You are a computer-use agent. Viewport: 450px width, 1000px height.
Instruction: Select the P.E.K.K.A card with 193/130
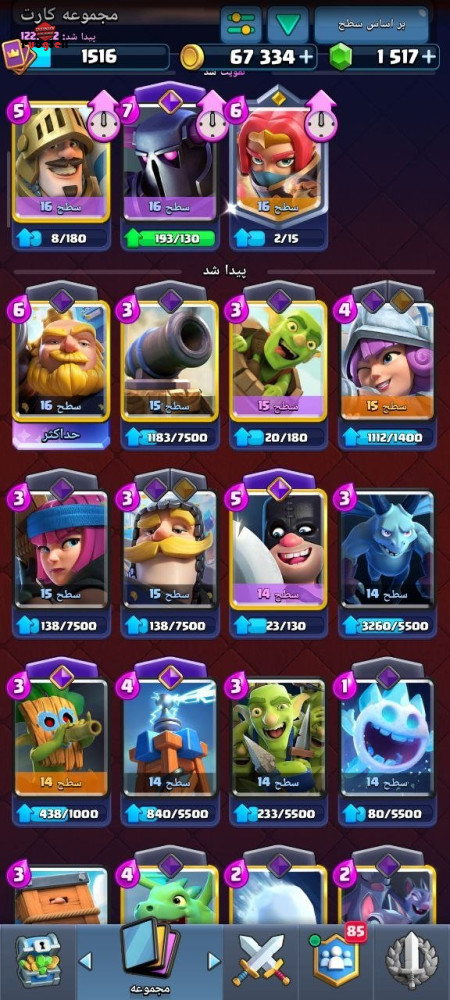(x=170, y=169)
